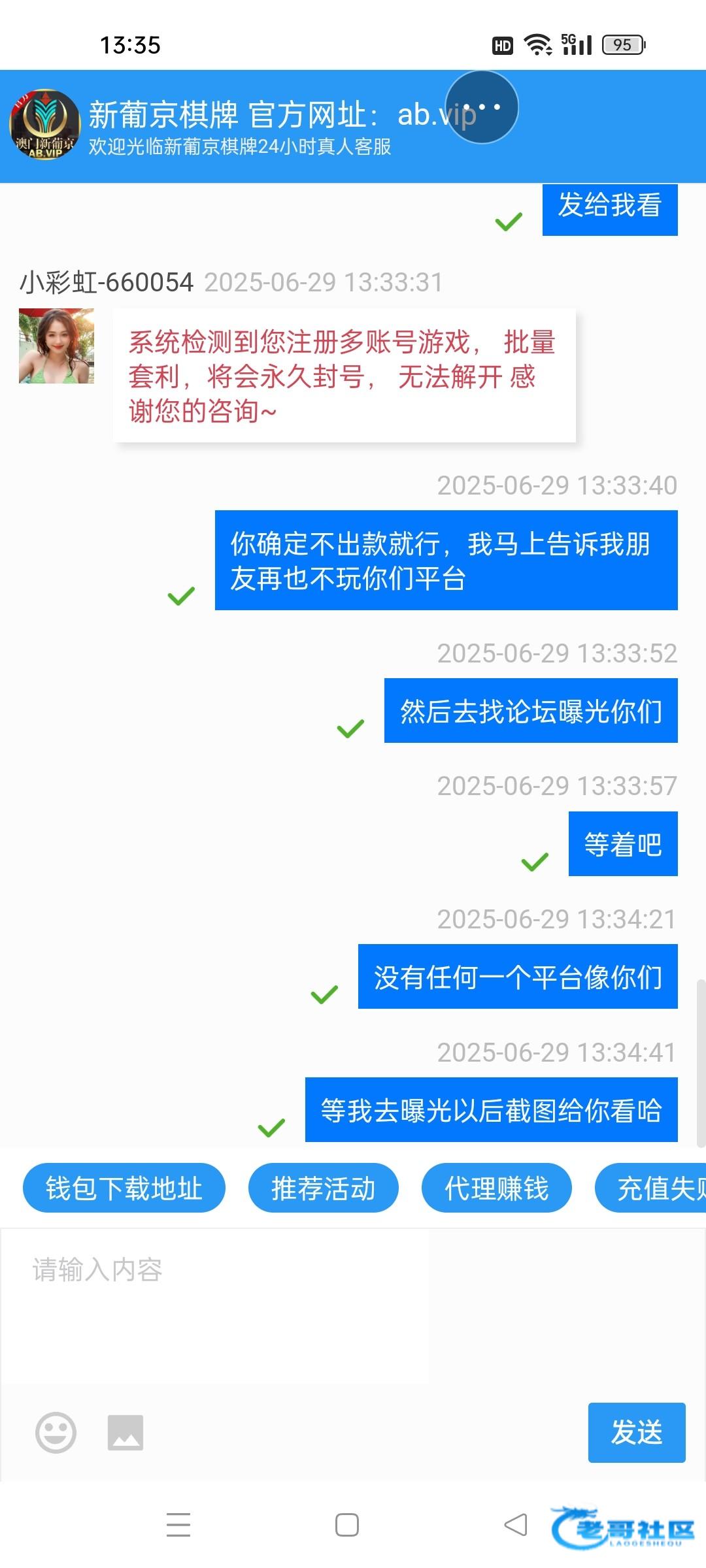Viewport: 706px width, 1568px height.
Task: Tap the 充值失败 chip at the edge
Action: coord(651,1188)
